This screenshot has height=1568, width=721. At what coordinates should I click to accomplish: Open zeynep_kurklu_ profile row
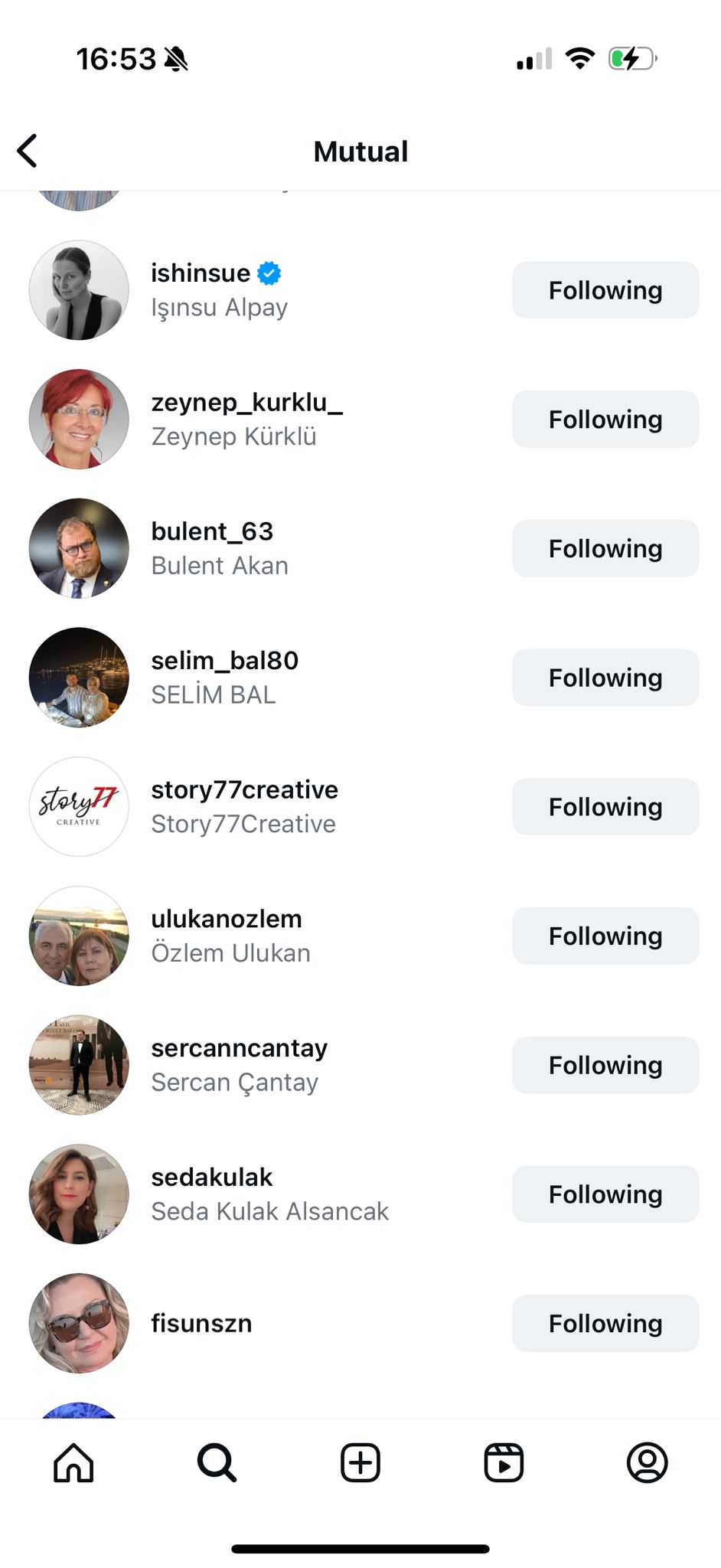[x=246, y=403]
